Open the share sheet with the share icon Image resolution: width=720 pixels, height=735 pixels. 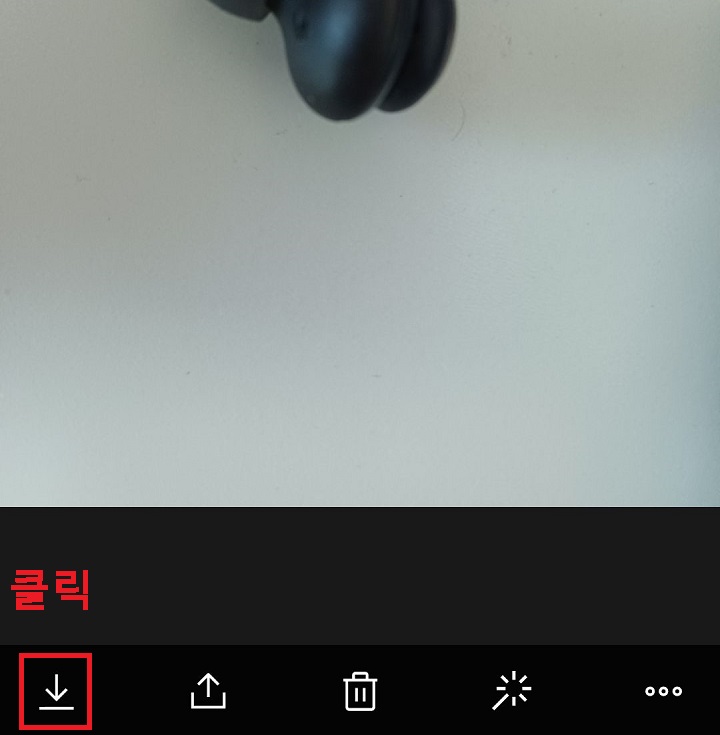click(x=207, y=690)
